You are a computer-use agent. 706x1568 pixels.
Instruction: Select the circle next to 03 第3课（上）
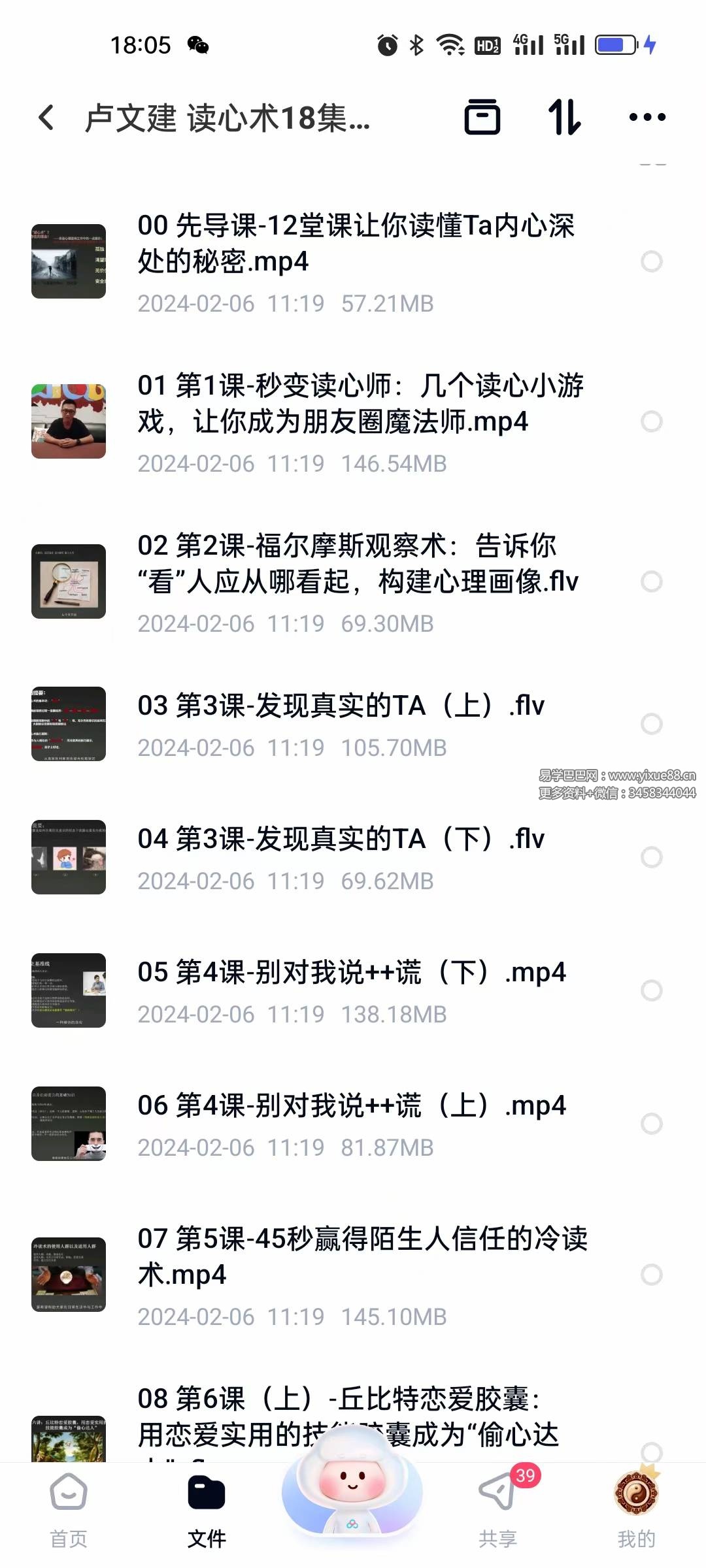651,724
